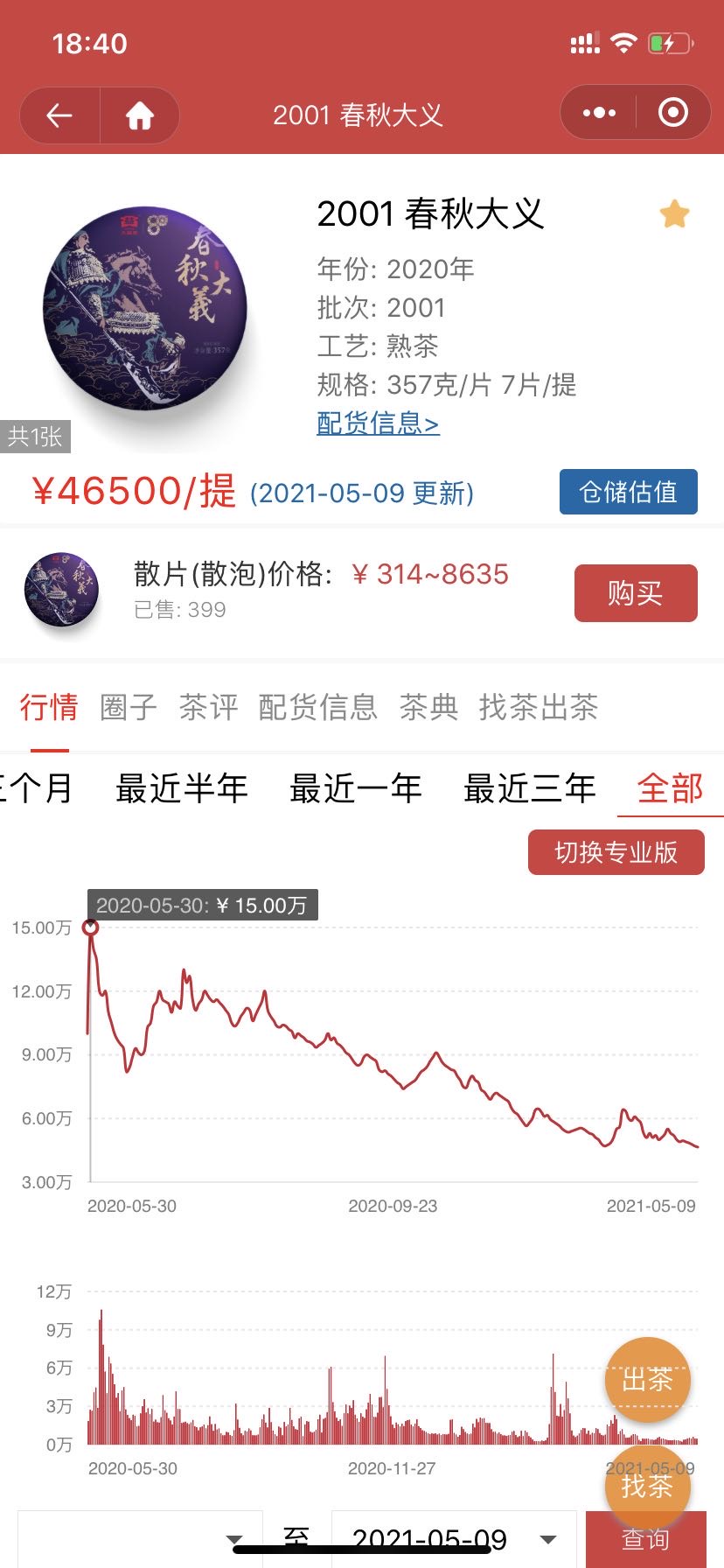
Task: Toggle the favorite star for this tea
Action: tap(675, 213)
